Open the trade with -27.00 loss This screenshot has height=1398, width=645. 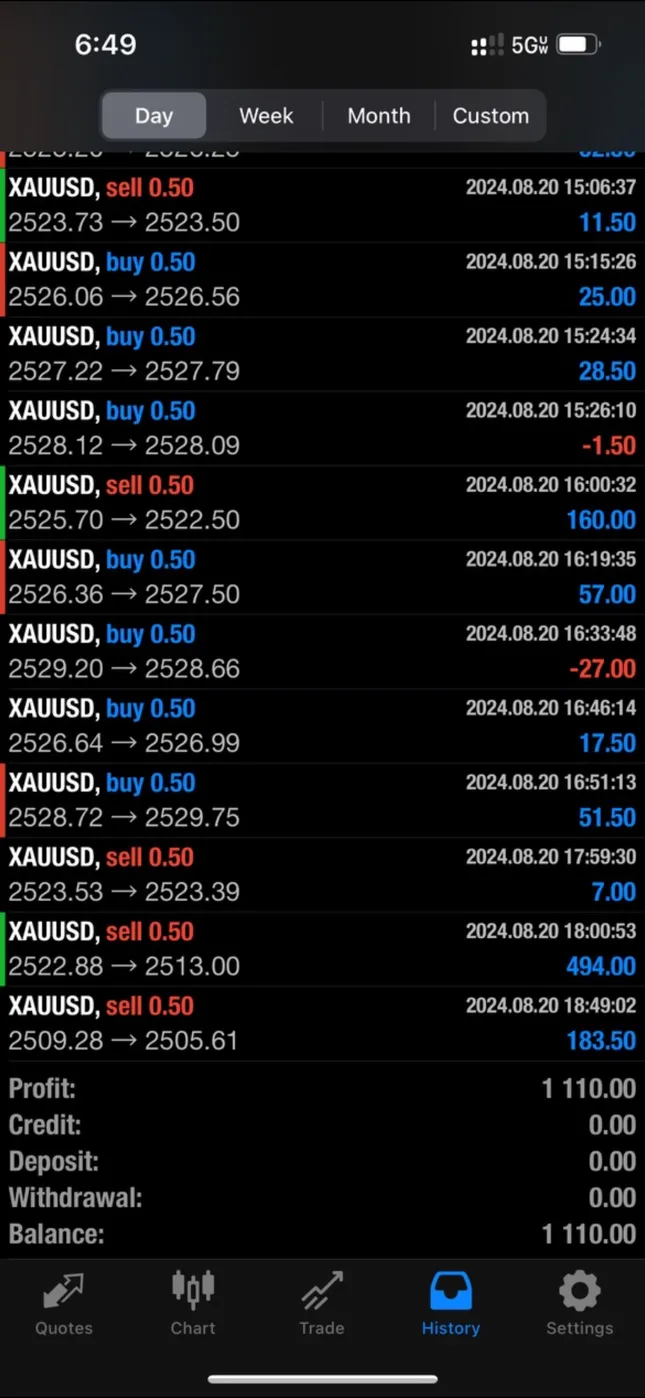[x=322, y=652]
